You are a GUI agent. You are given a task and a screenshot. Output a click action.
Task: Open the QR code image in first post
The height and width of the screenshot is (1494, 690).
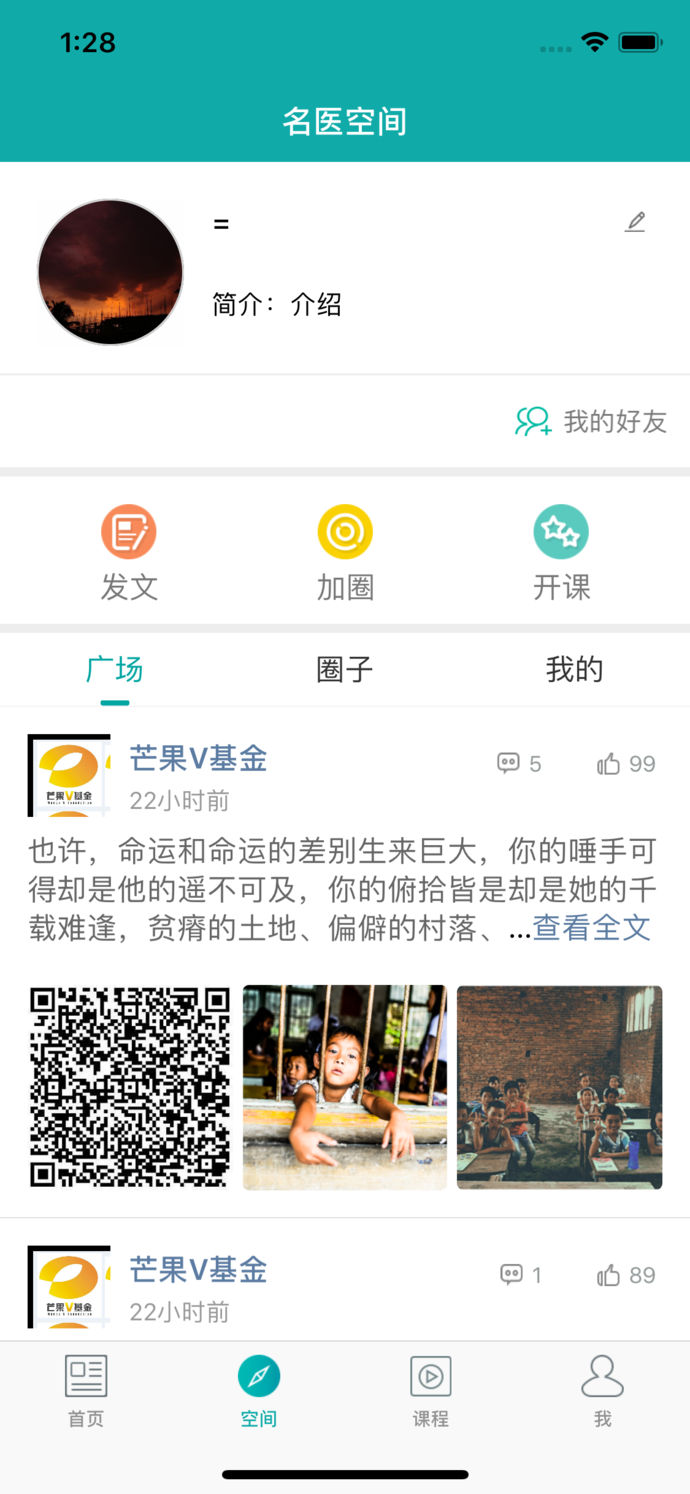[x=130, y=1087]
